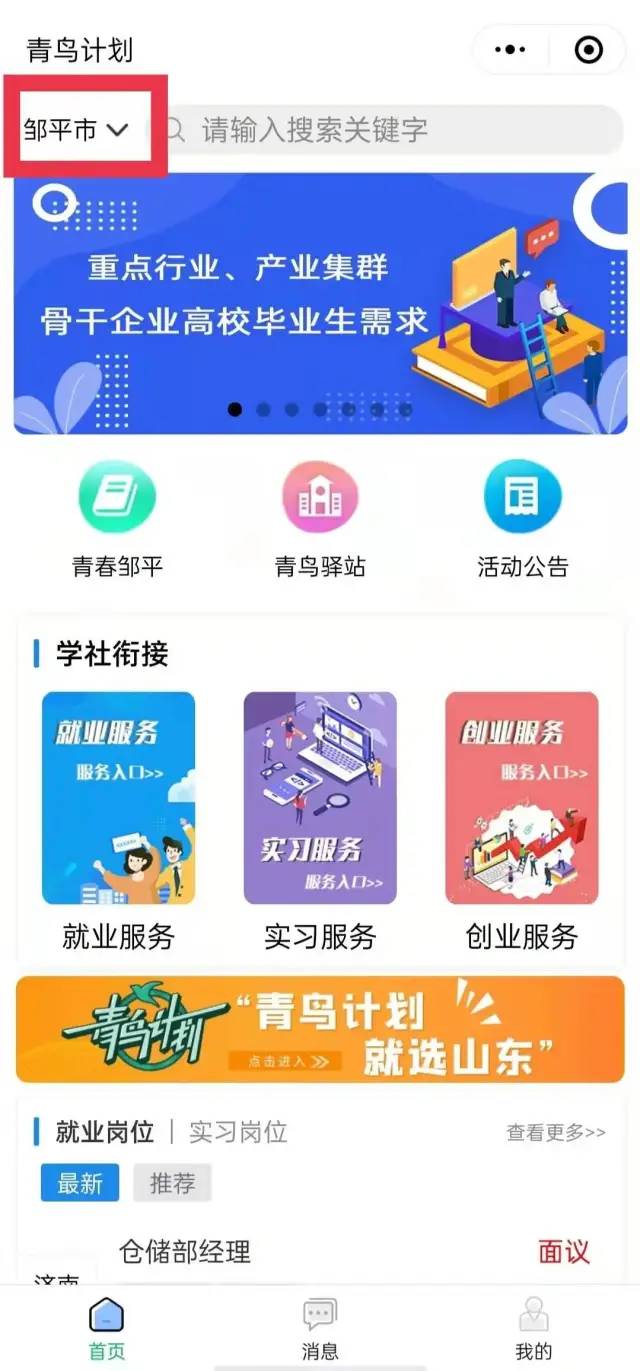This screenshot has width=640, height=1371.
Task: Open the 重点行业 carousel banner
Action: [x=320, y=303]
